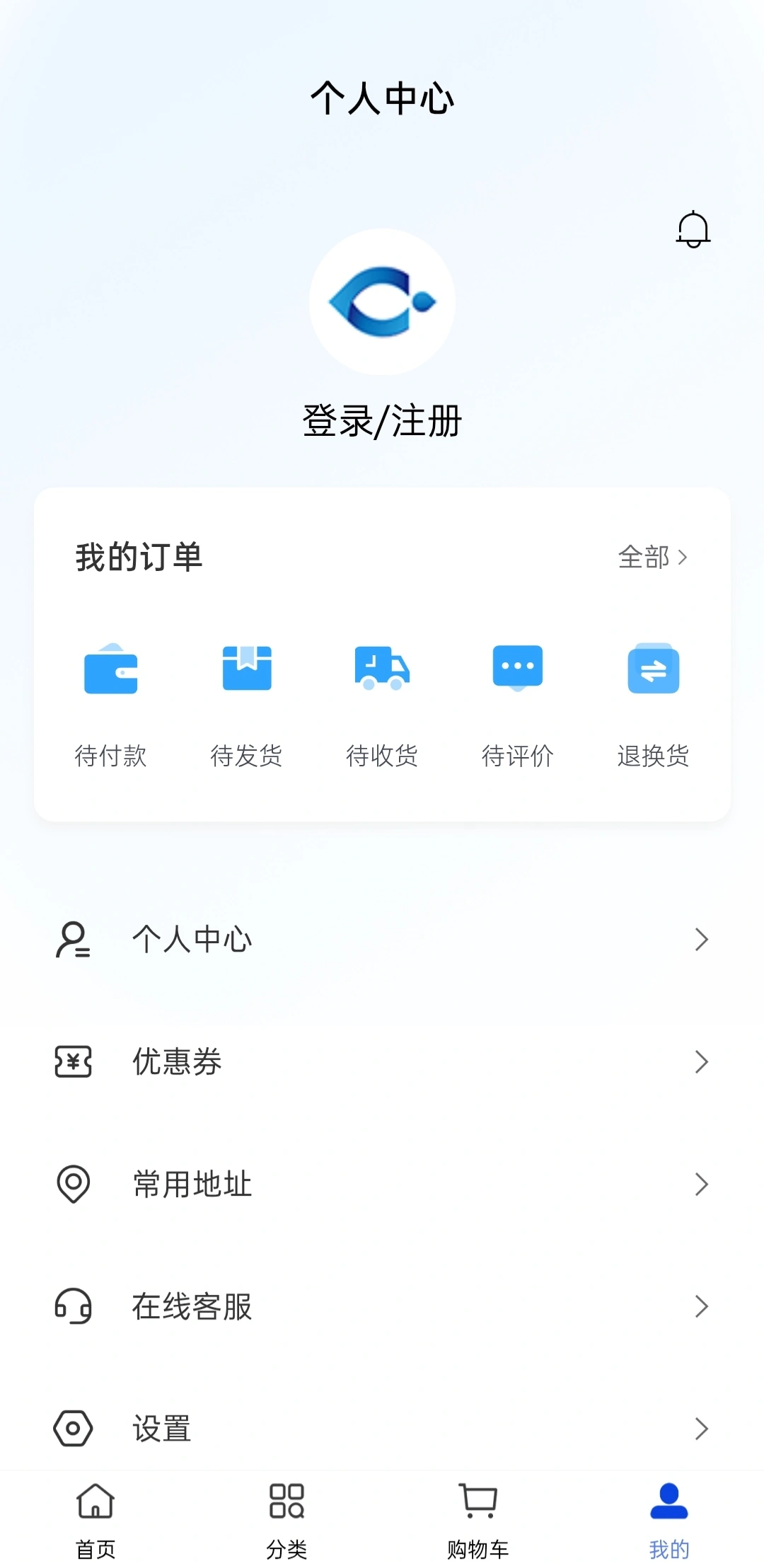The image size is (764, 1568).
Task: Open 常用地址 saved addresses
Action: pyautogui.click(x=382, y=1184)
